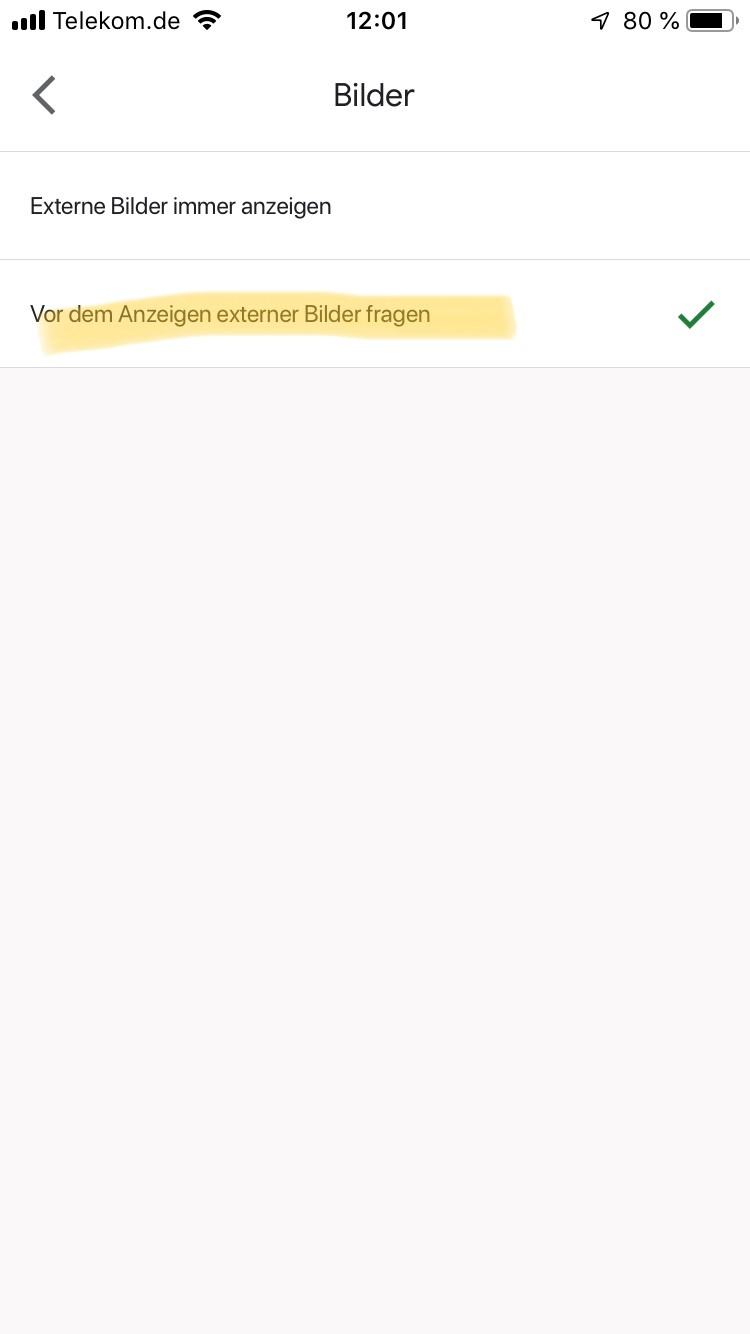Select 'Externe Bilder immer anzeigen'
Viewport: 750px width, 1334px height.
tap(181, 207)
